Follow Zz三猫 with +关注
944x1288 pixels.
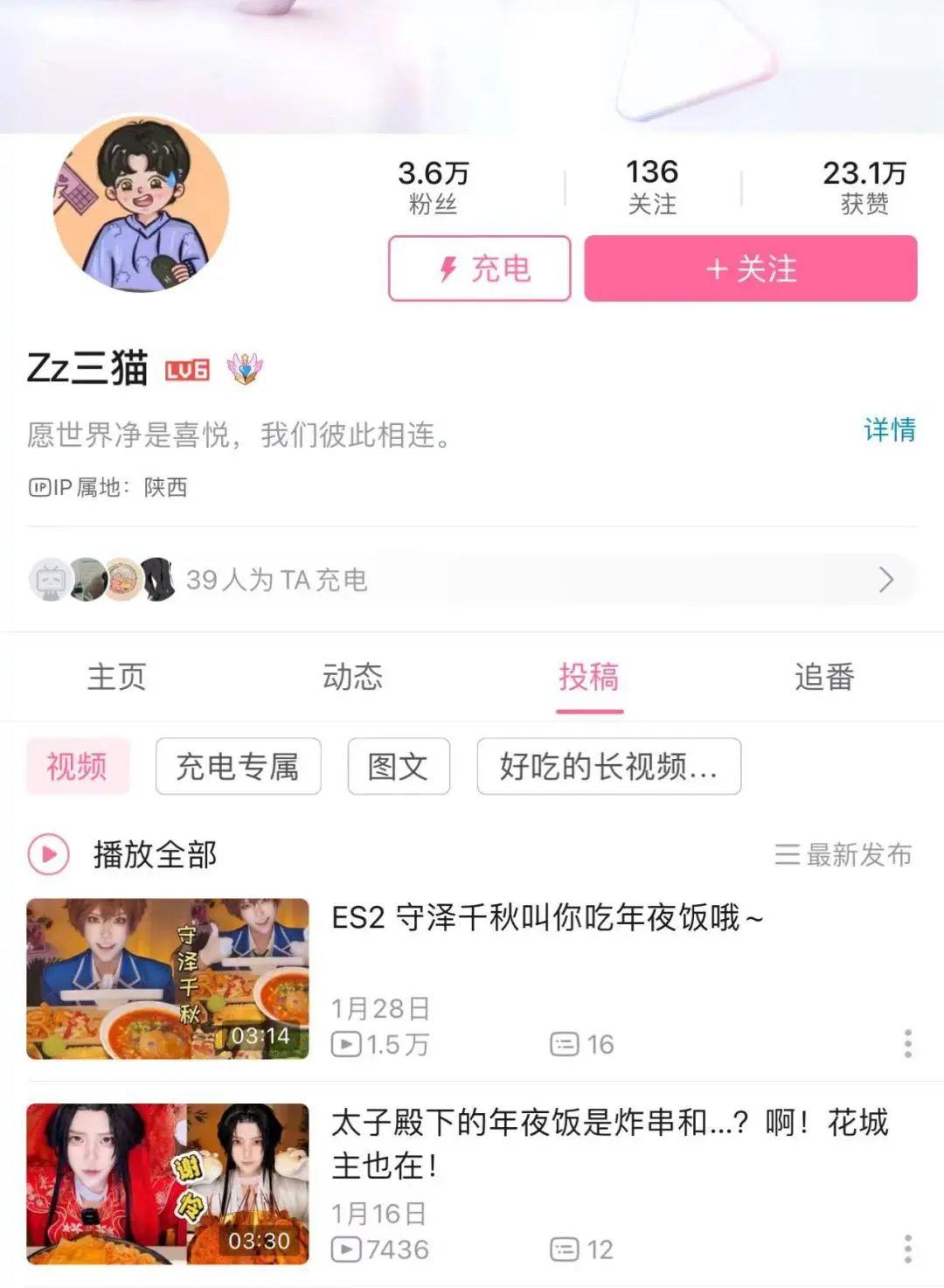(x=750, y=268)
